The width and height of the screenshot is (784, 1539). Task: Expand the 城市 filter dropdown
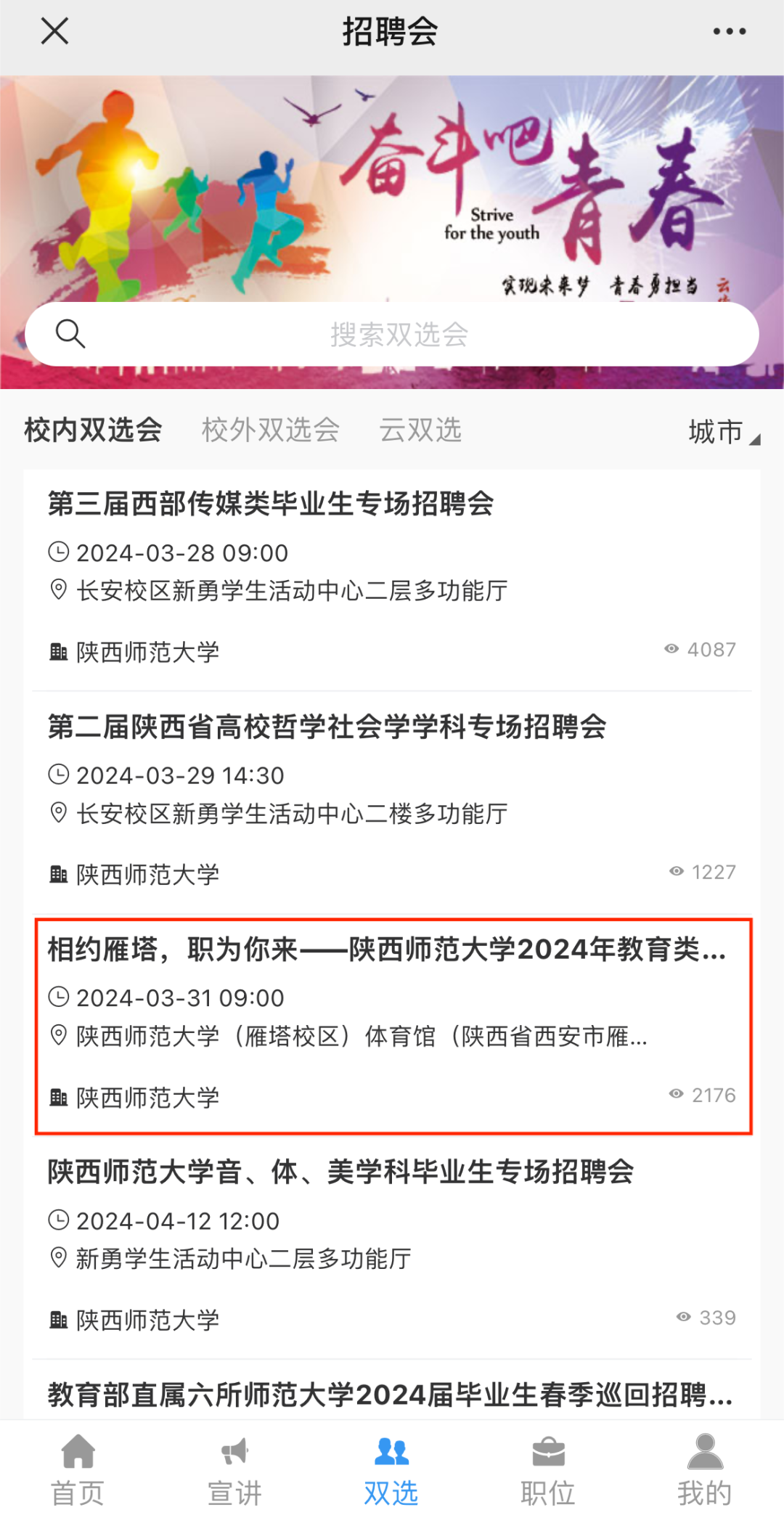[x=722, y=431]
